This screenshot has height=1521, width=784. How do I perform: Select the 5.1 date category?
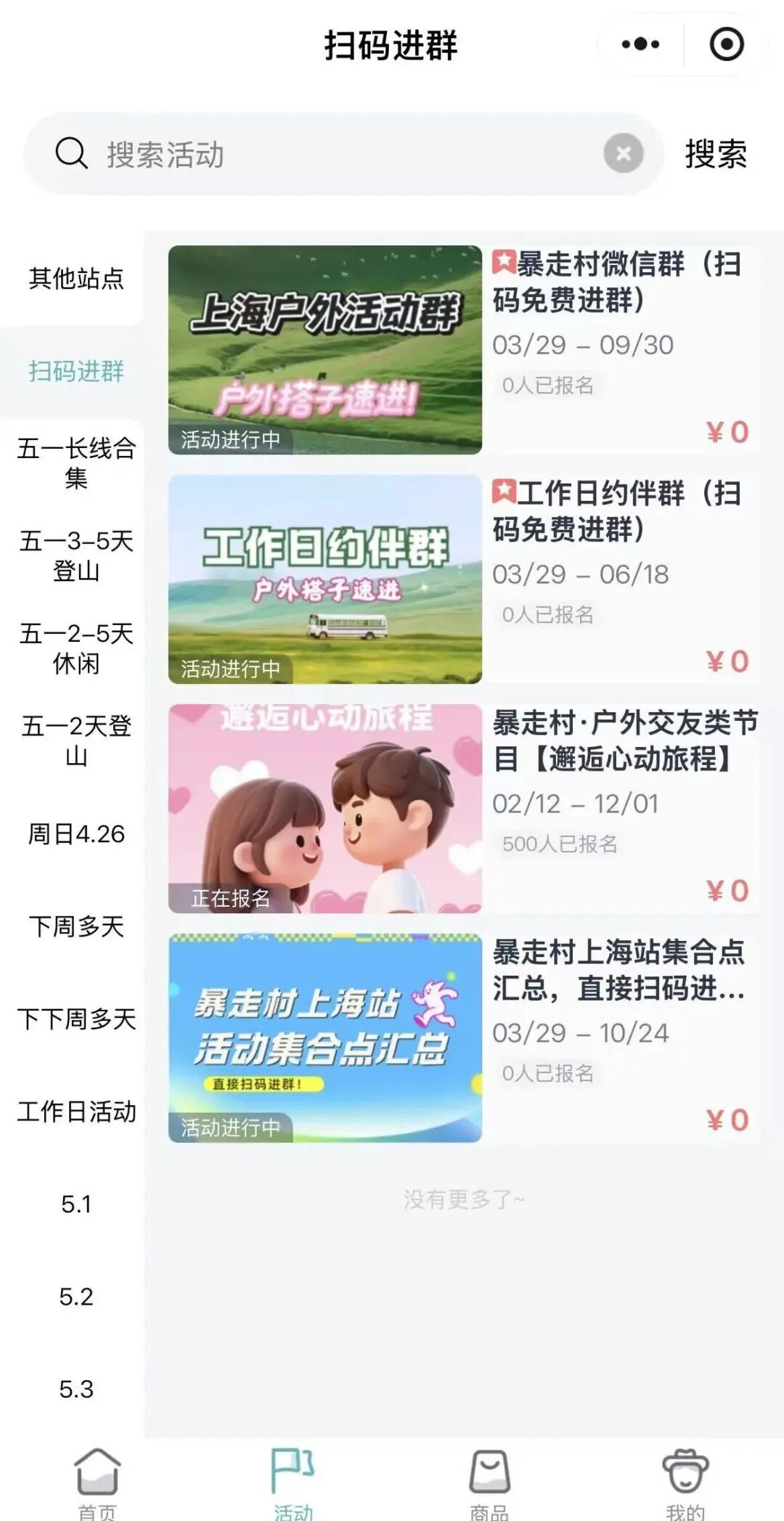76,1204
